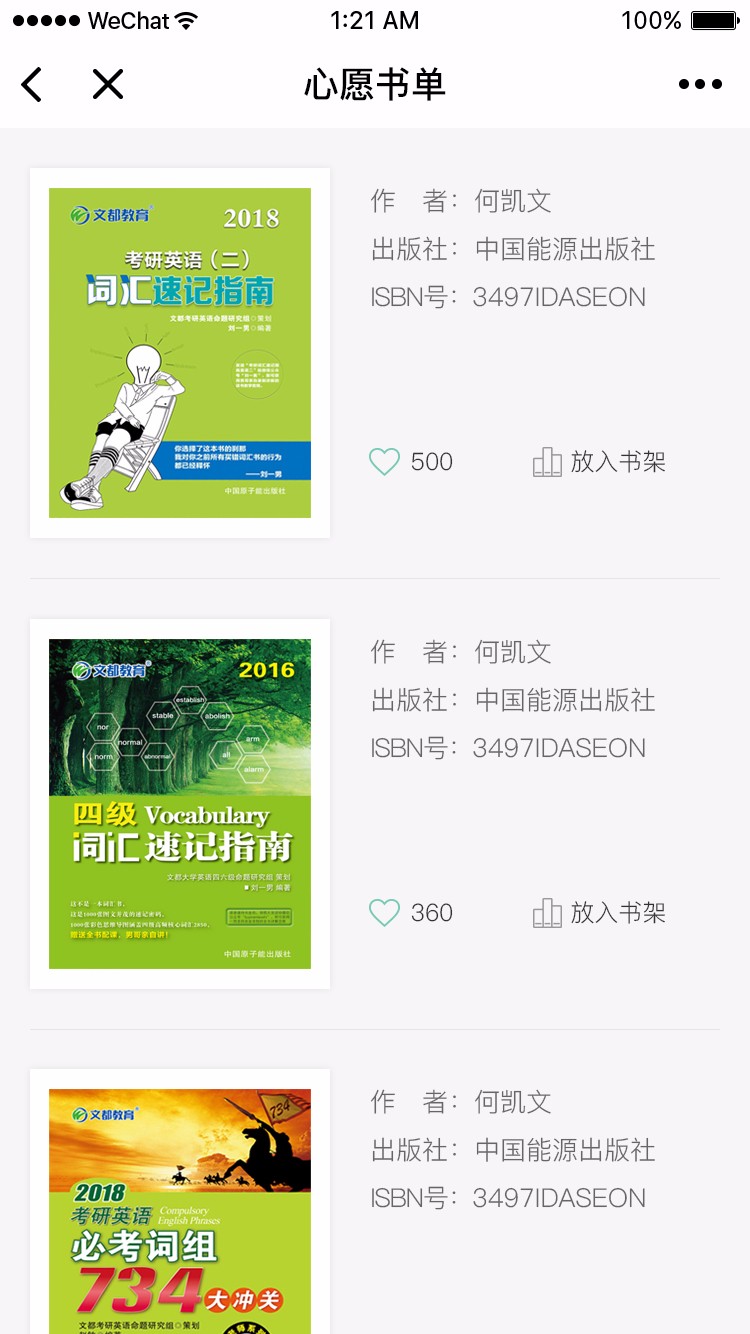Open the 必考词组 734 大冲关 book cover

click(180, 1210)
